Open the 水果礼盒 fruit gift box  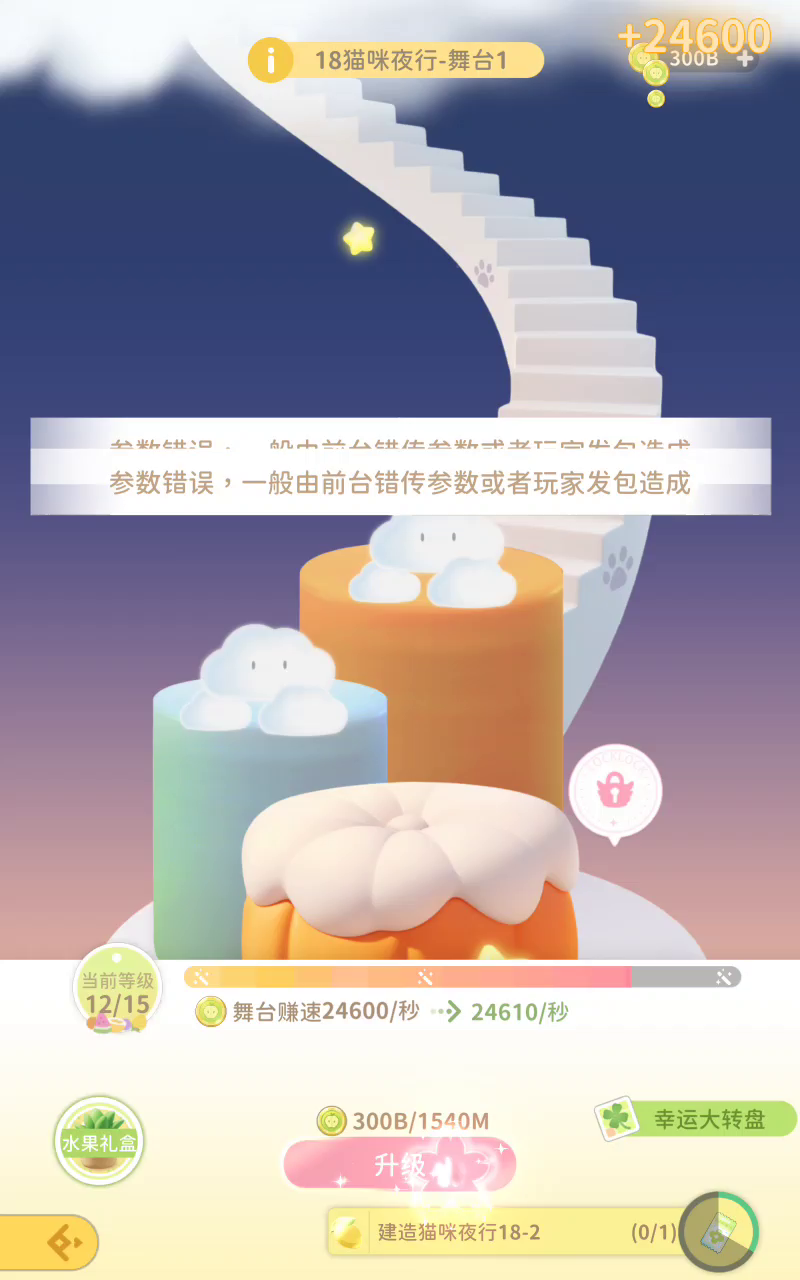99,1141
